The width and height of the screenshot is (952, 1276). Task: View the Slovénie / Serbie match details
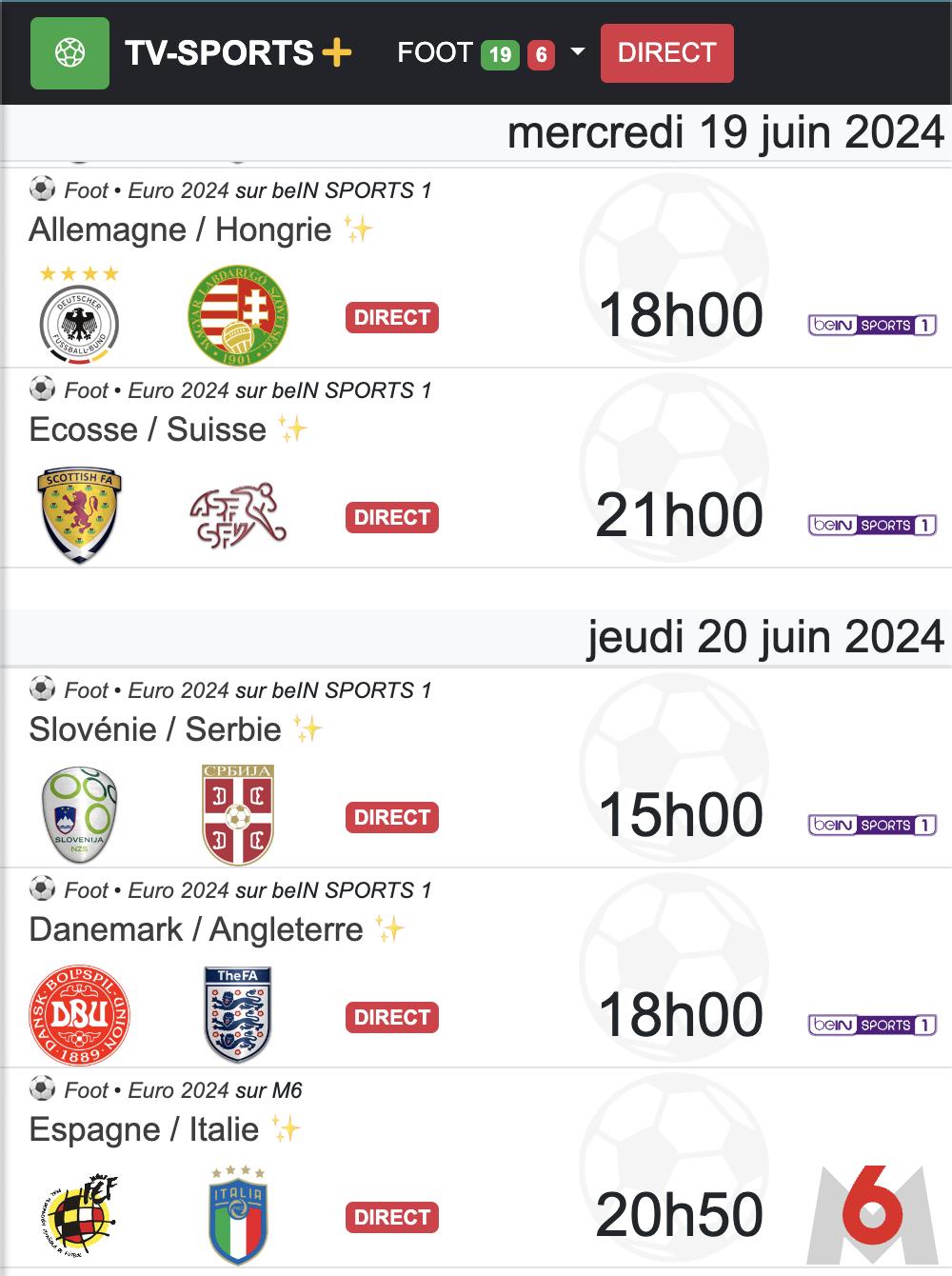coord(155,730)
